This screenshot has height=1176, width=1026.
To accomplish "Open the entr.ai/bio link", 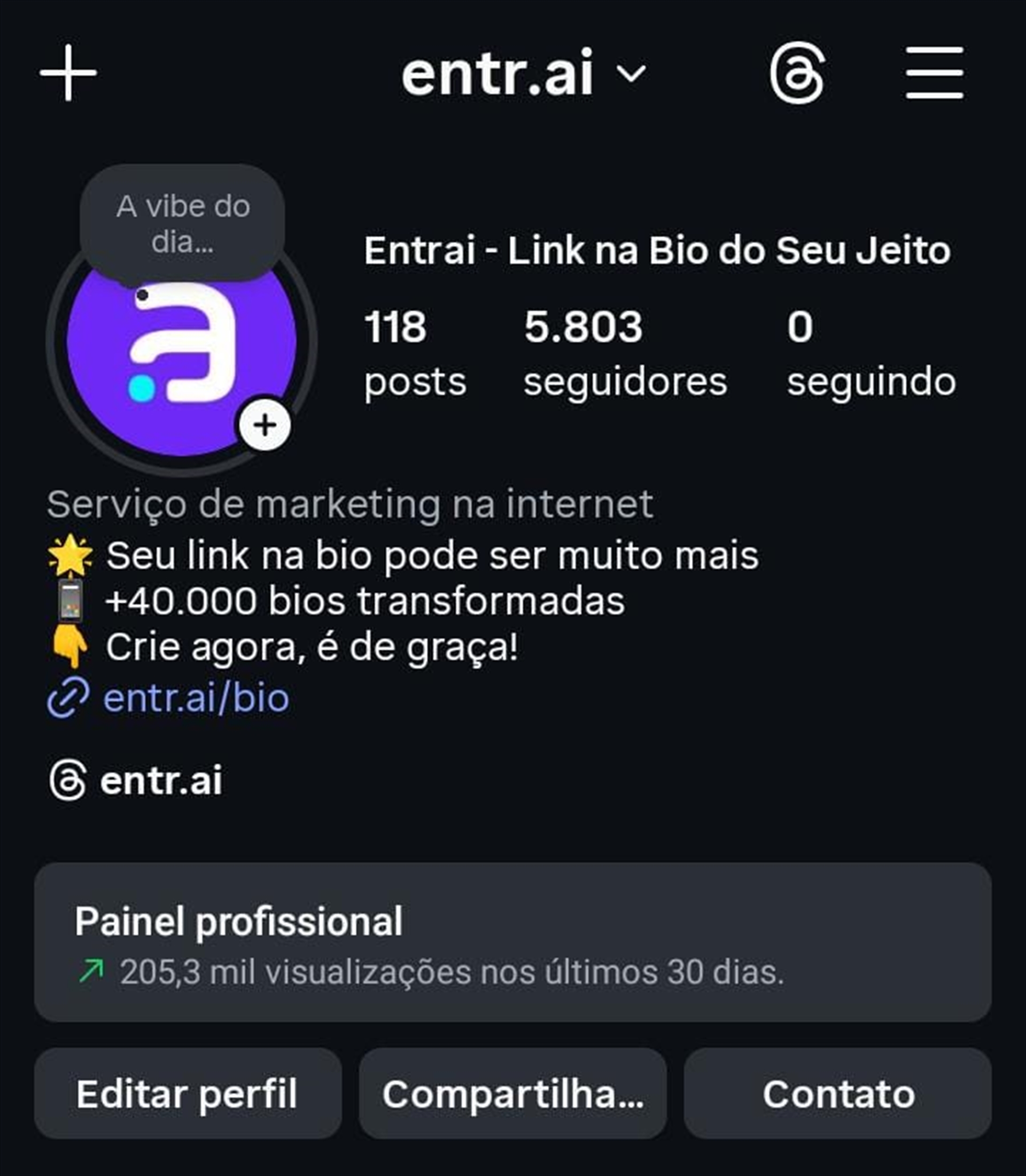I will (196, 698).
